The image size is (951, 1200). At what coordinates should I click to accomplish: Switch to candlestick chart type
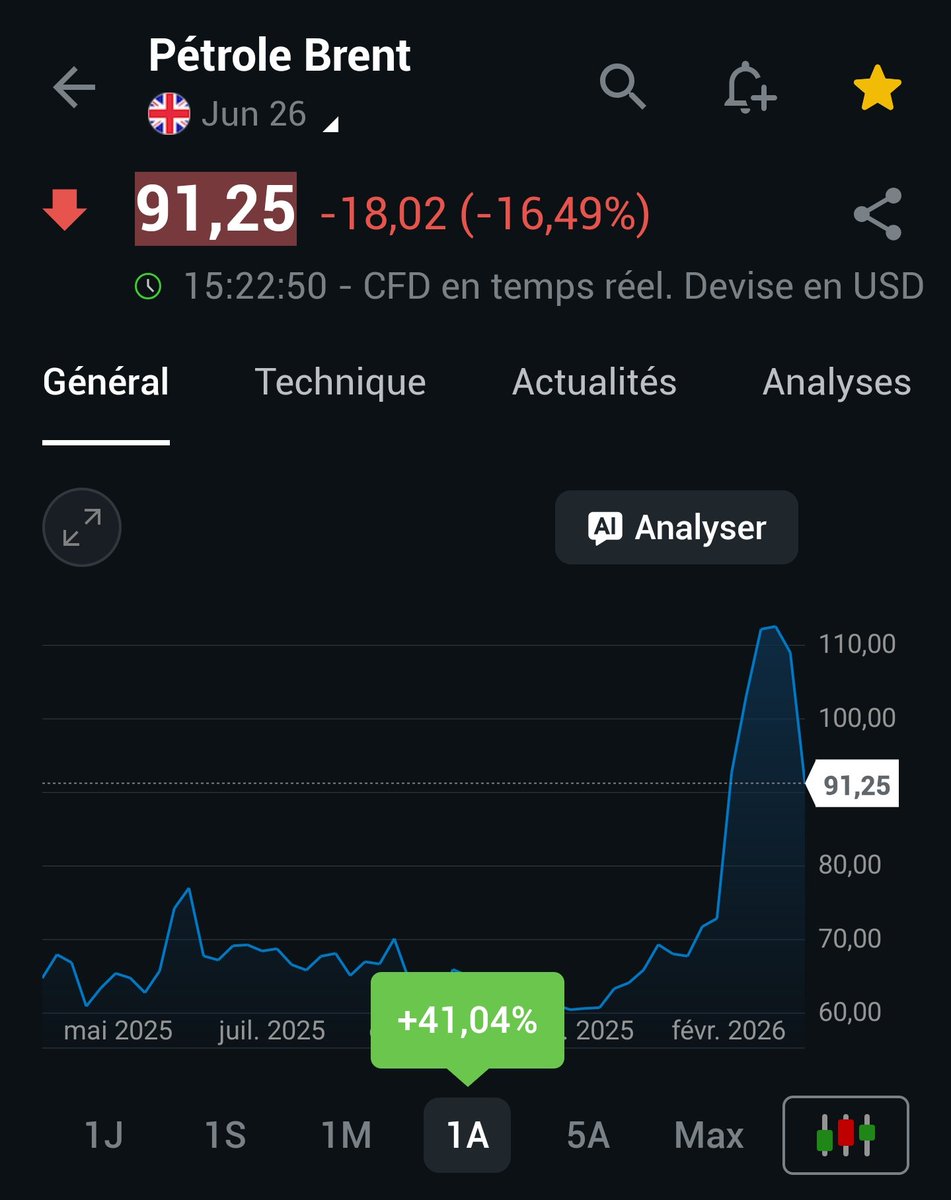tap(846, 1135)
